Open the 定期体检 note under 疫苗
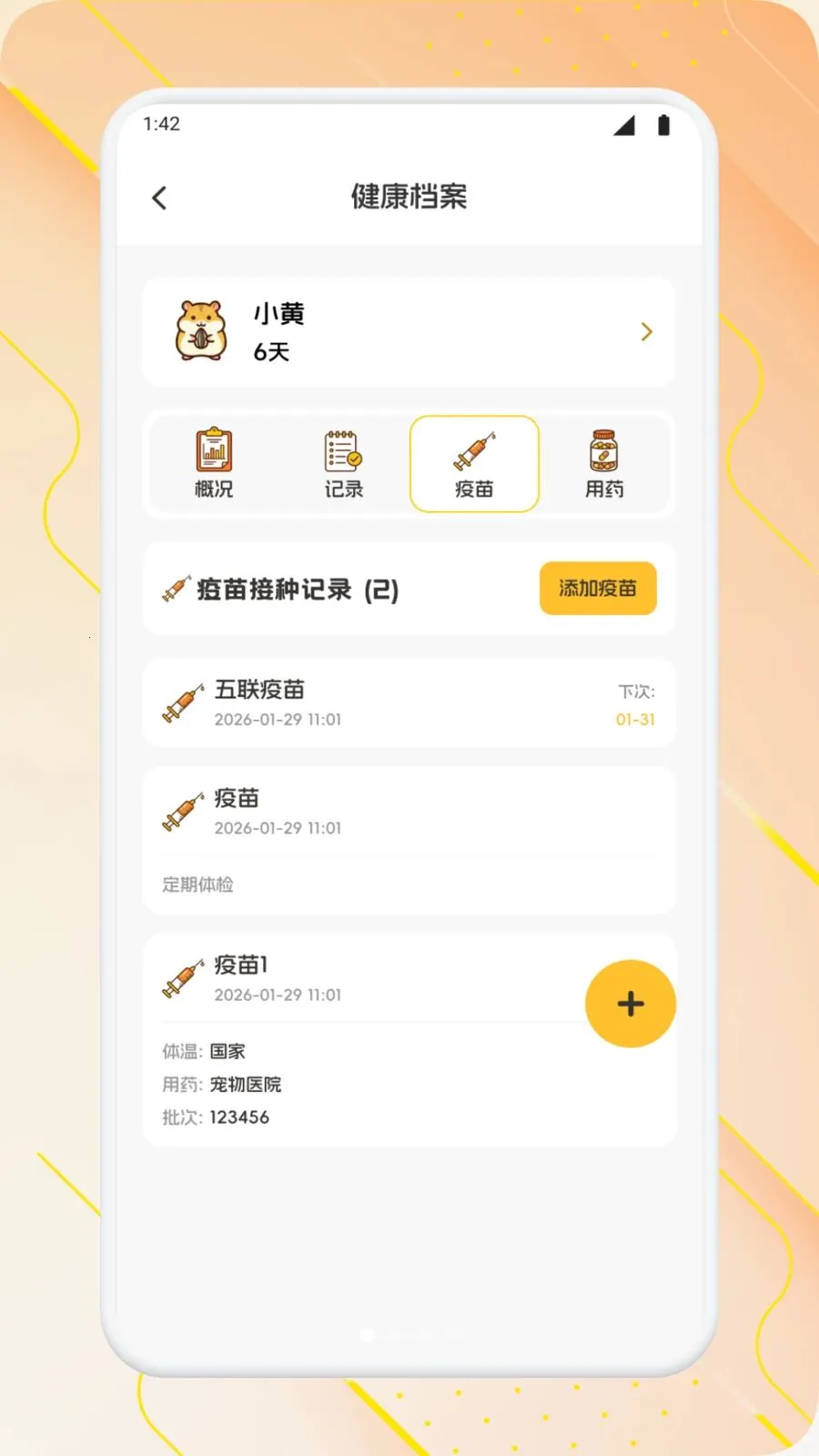819x1456 pixels. point(197,884)
